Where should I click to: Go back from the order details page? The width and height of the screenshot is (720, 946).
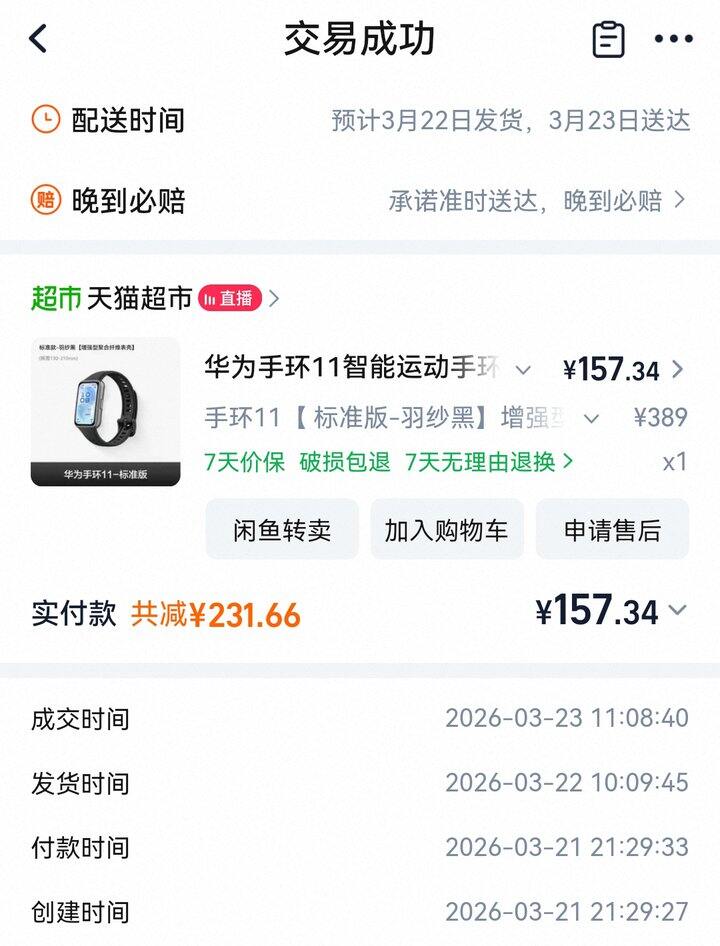tap(38, 40)
